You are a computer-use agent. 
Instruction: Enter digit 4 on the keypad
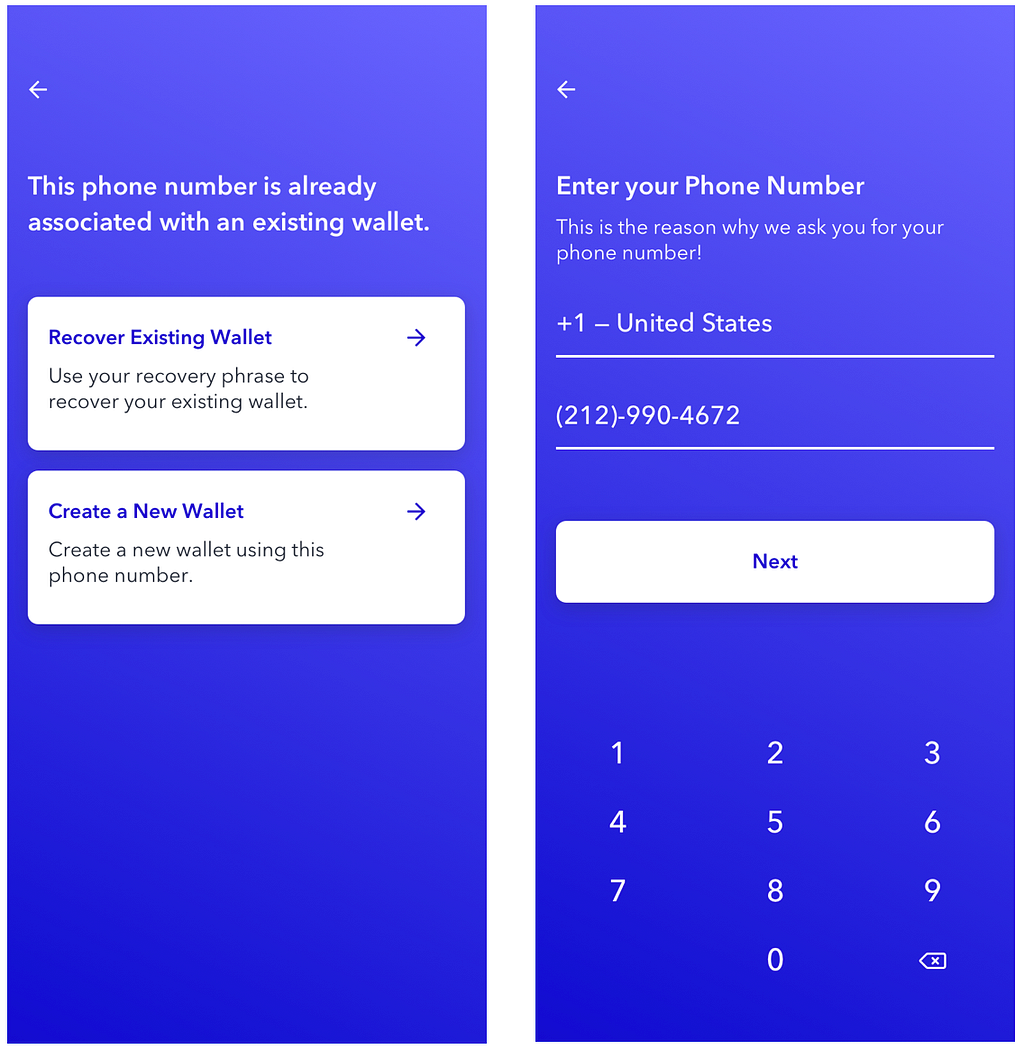[617, 822]
